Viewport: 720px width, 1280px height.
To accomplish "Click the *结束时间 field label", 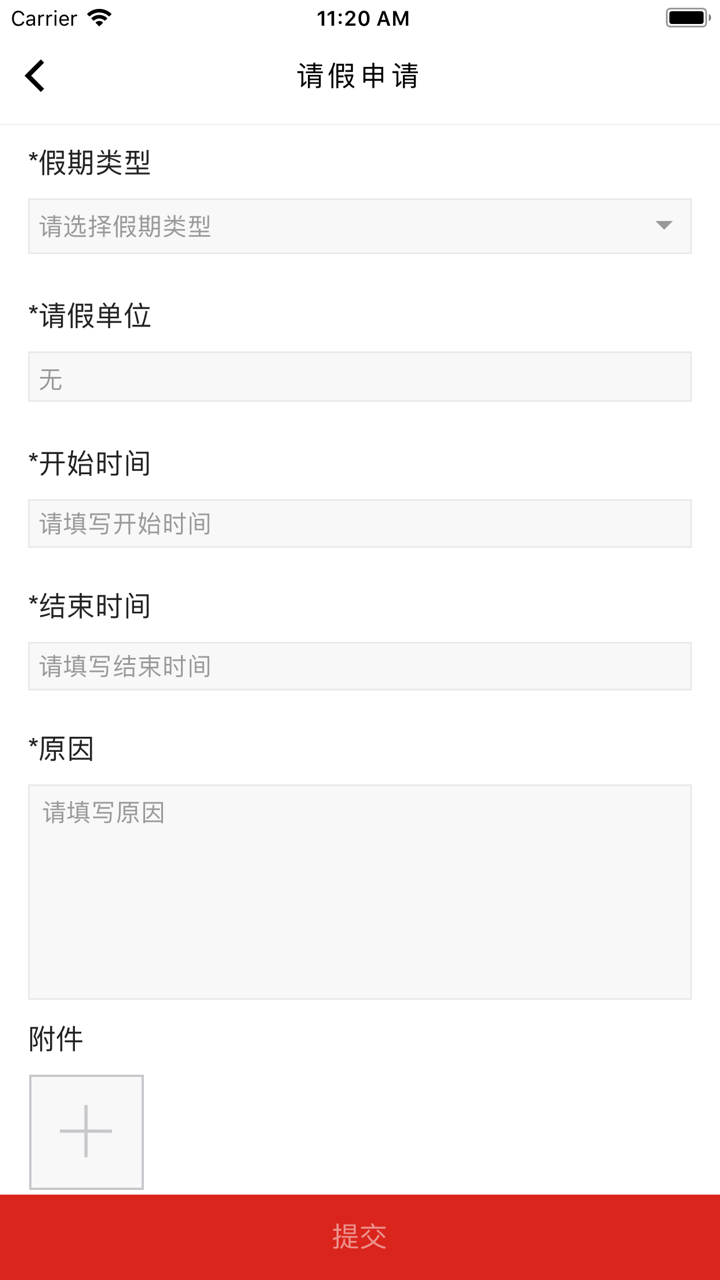I will pyautogui.click(x=88, y=606).
